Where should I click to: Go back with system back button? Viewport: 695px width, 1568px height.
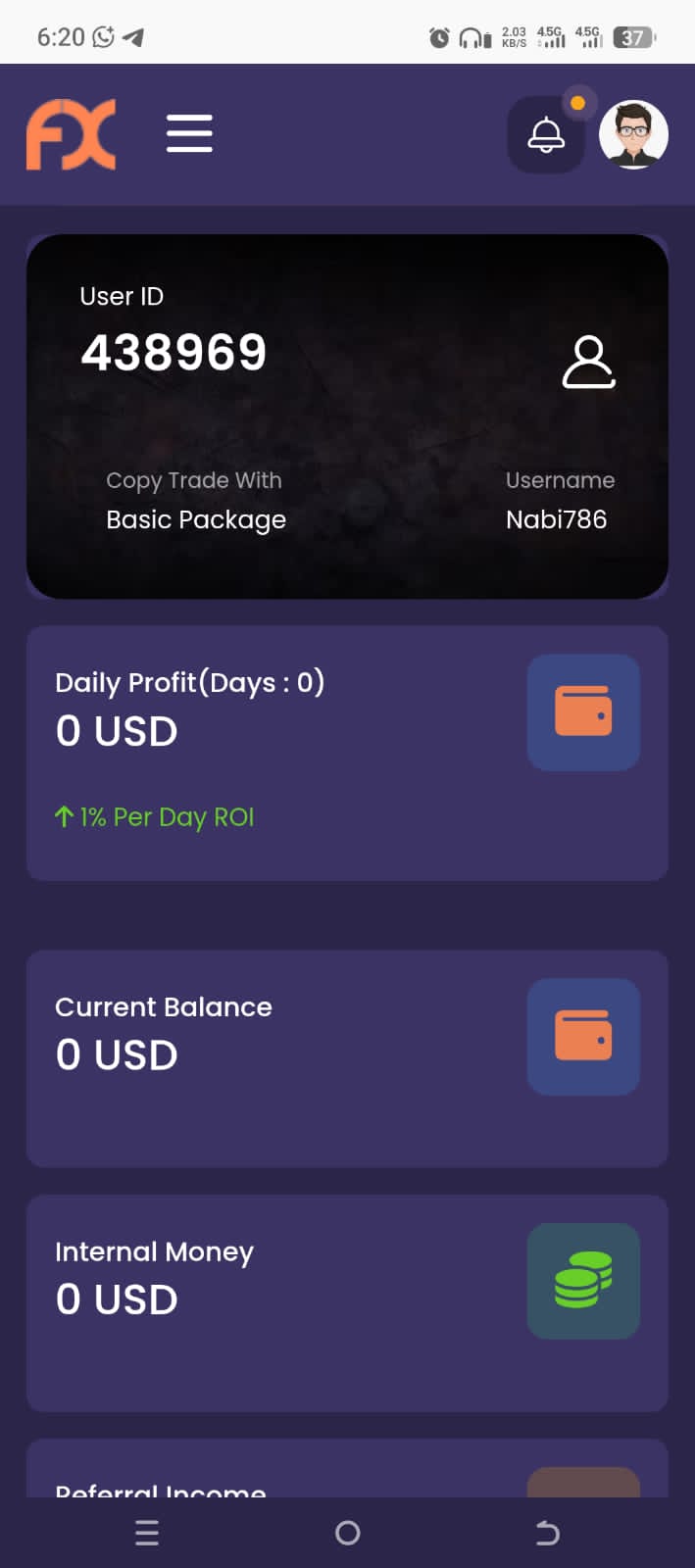(547, 1533)
